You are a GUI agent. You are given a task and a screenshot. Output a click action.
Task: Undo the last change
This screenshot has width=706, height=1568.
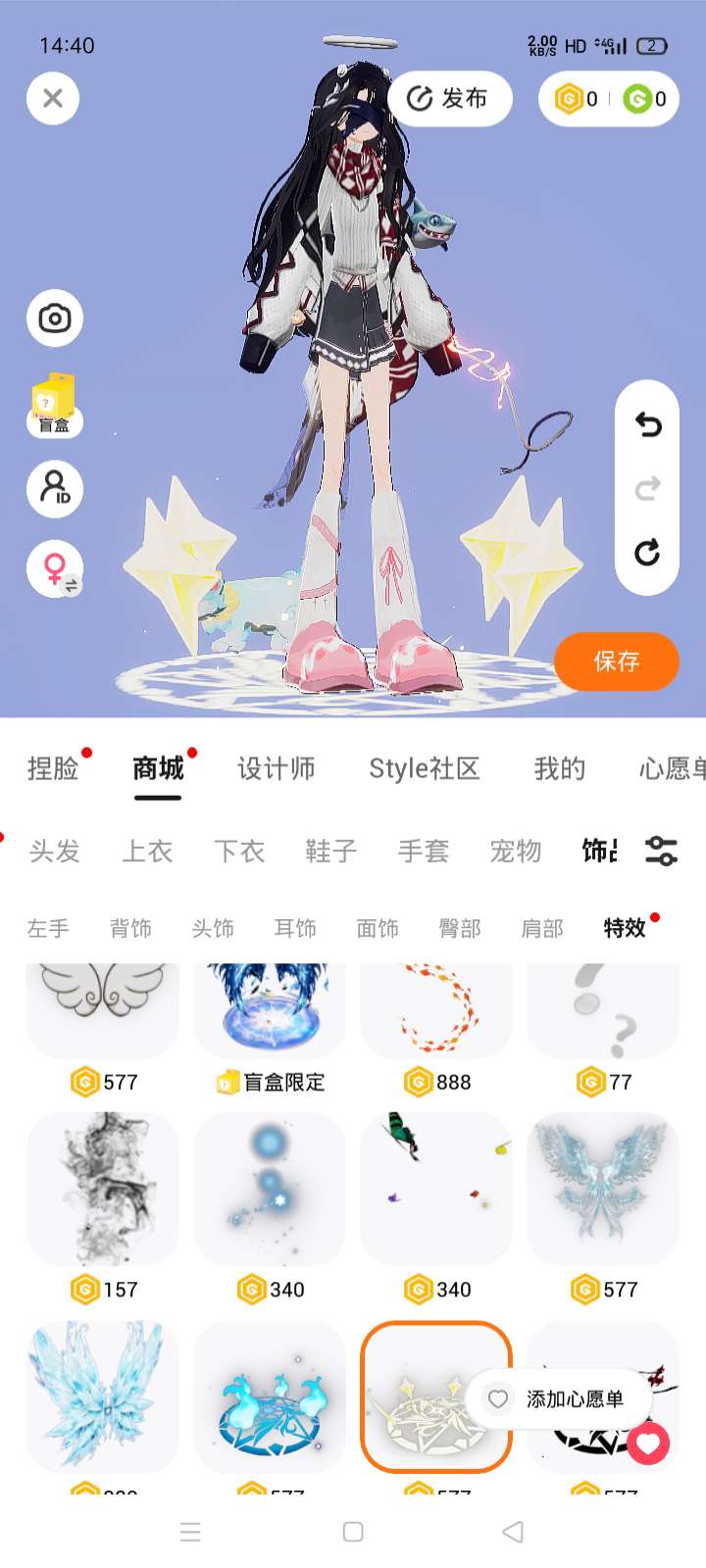647,424
